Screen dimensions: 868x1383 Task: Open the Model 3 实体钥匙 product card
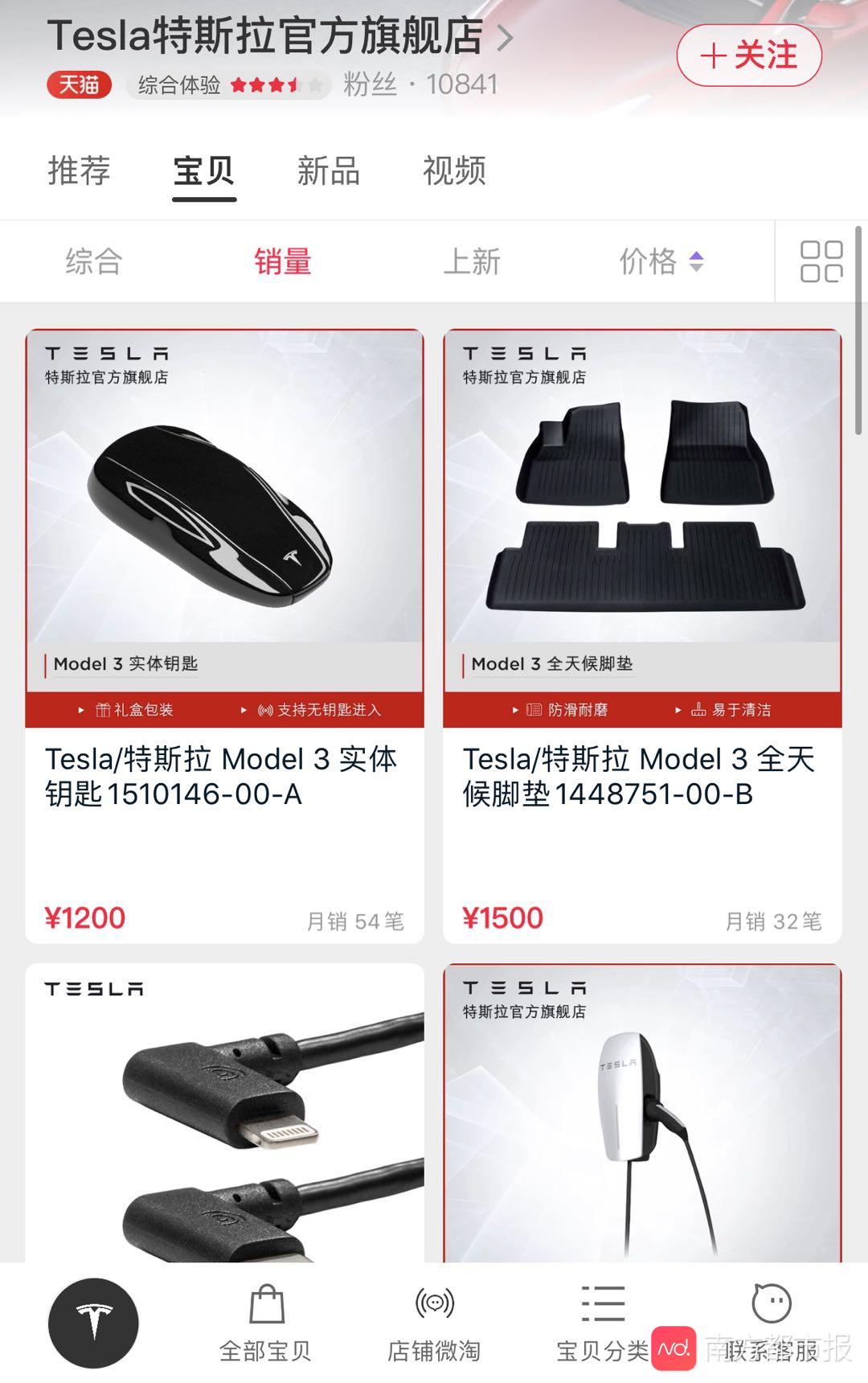[224, 635]
